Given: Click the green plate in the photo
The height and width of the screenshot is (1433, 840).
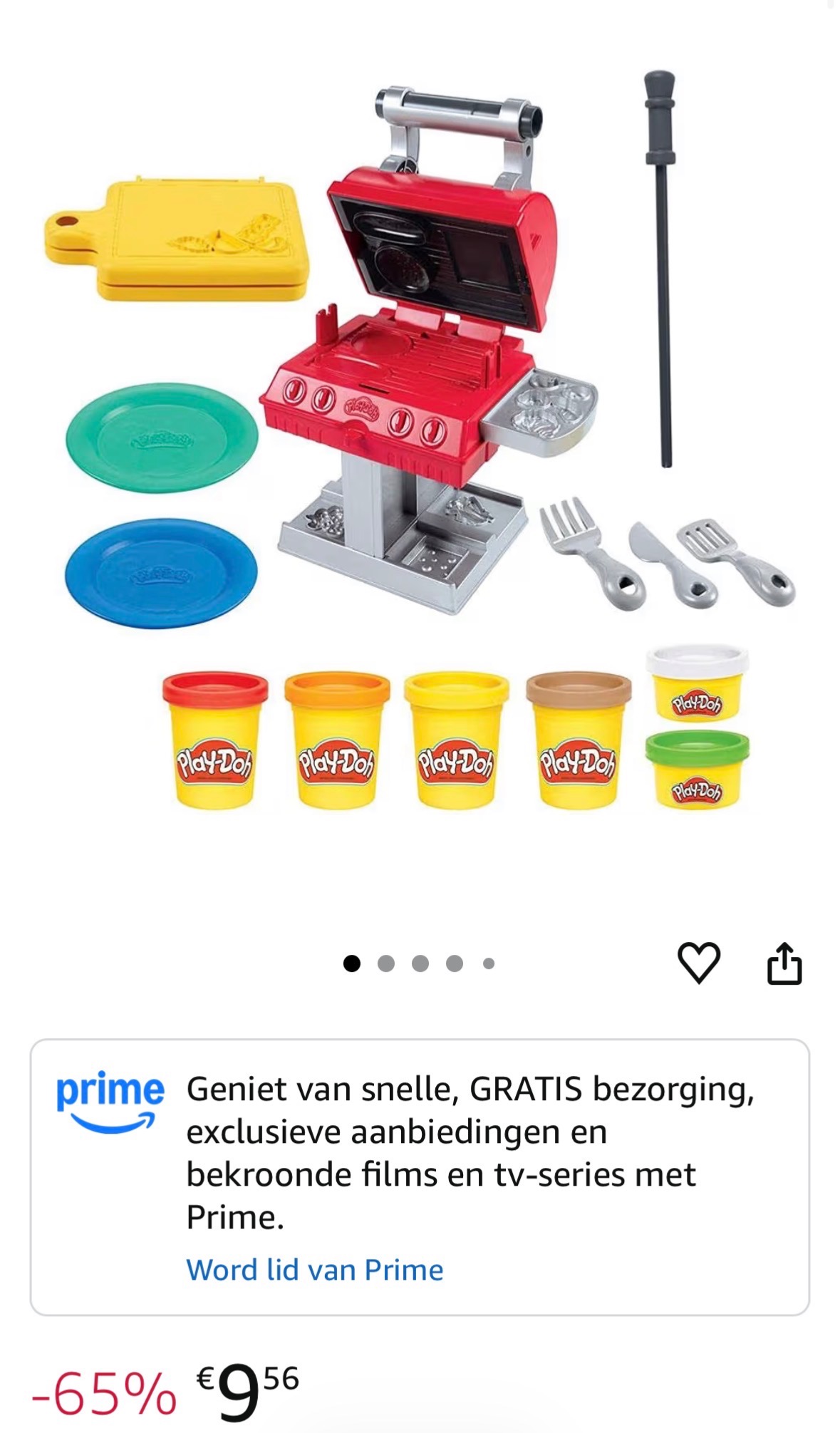Looking at the screenshot, I should [x=162, y=435].
